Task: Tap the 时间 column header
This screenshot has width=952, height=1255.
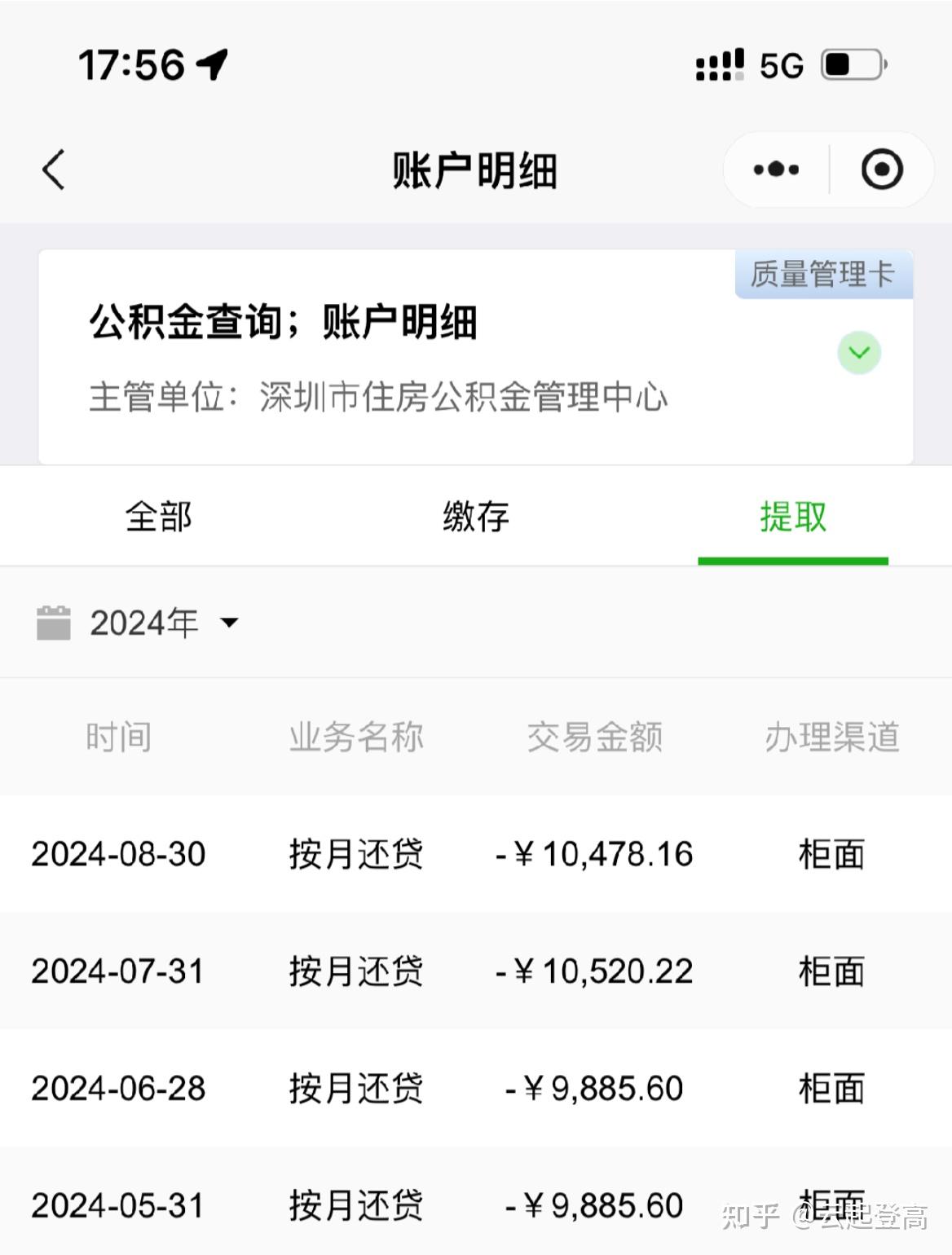Action: (119, 736)
